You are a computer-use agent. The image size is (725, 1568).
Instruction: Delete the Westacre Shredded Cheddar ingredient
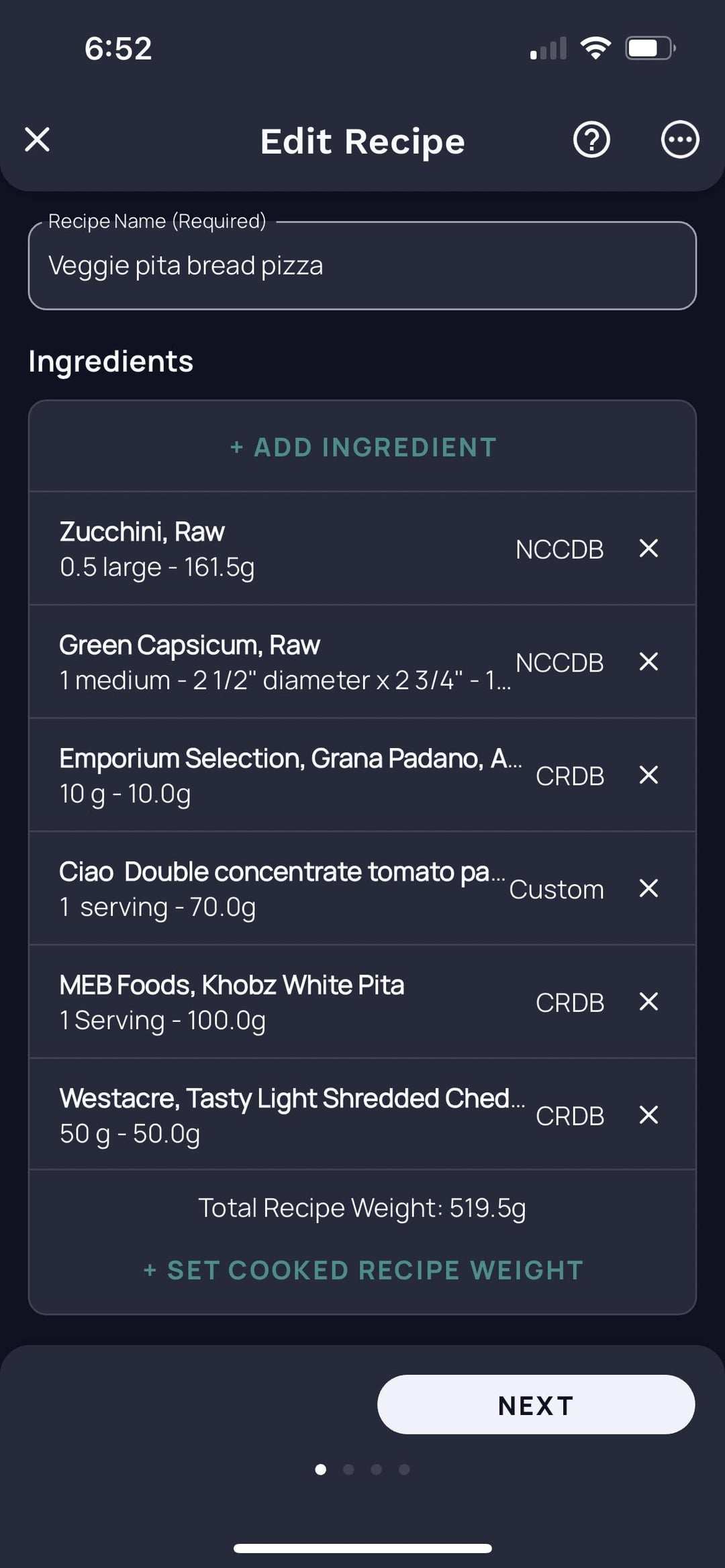[648, 1115]
